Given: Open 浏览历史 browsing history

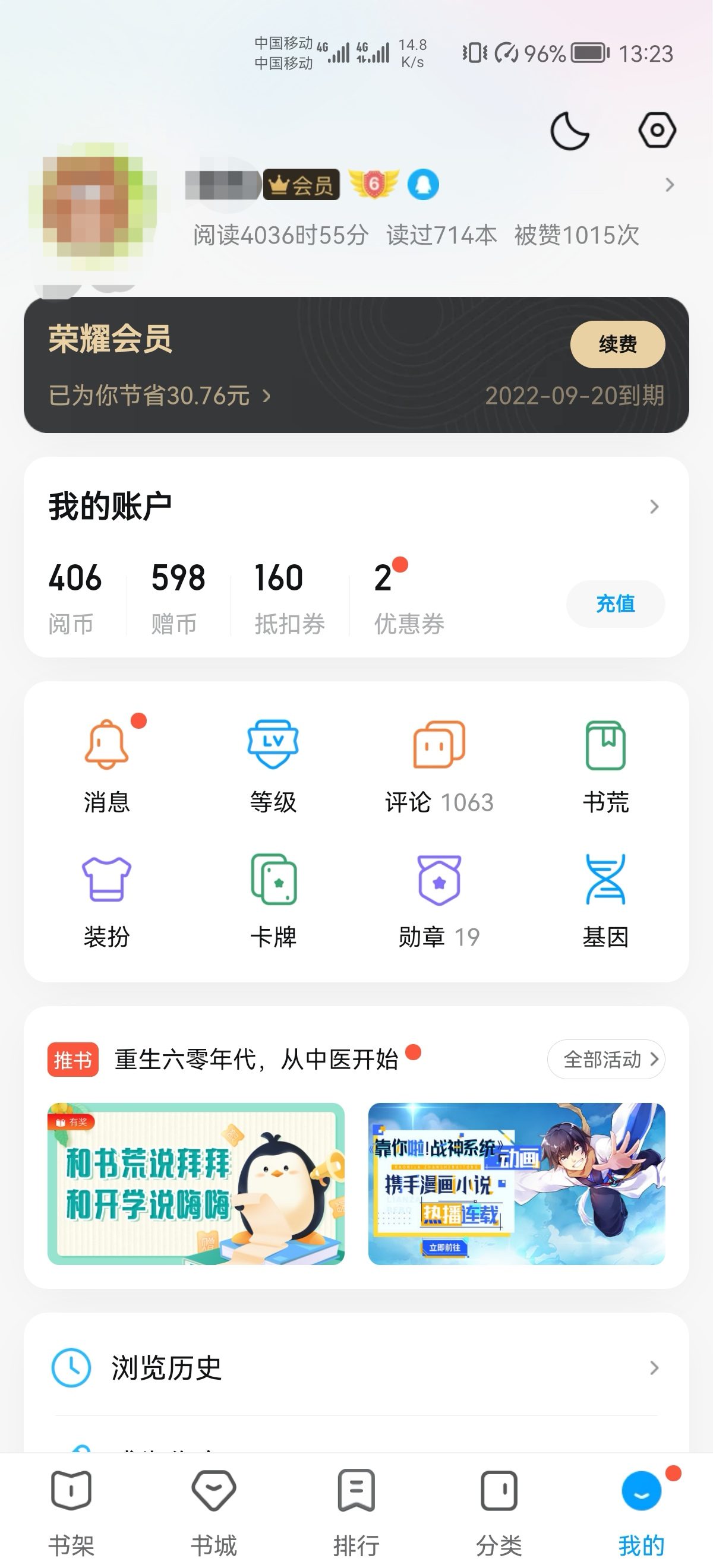Looking at the screenshot, I should pyautogui.click(x=356, y=1368).
